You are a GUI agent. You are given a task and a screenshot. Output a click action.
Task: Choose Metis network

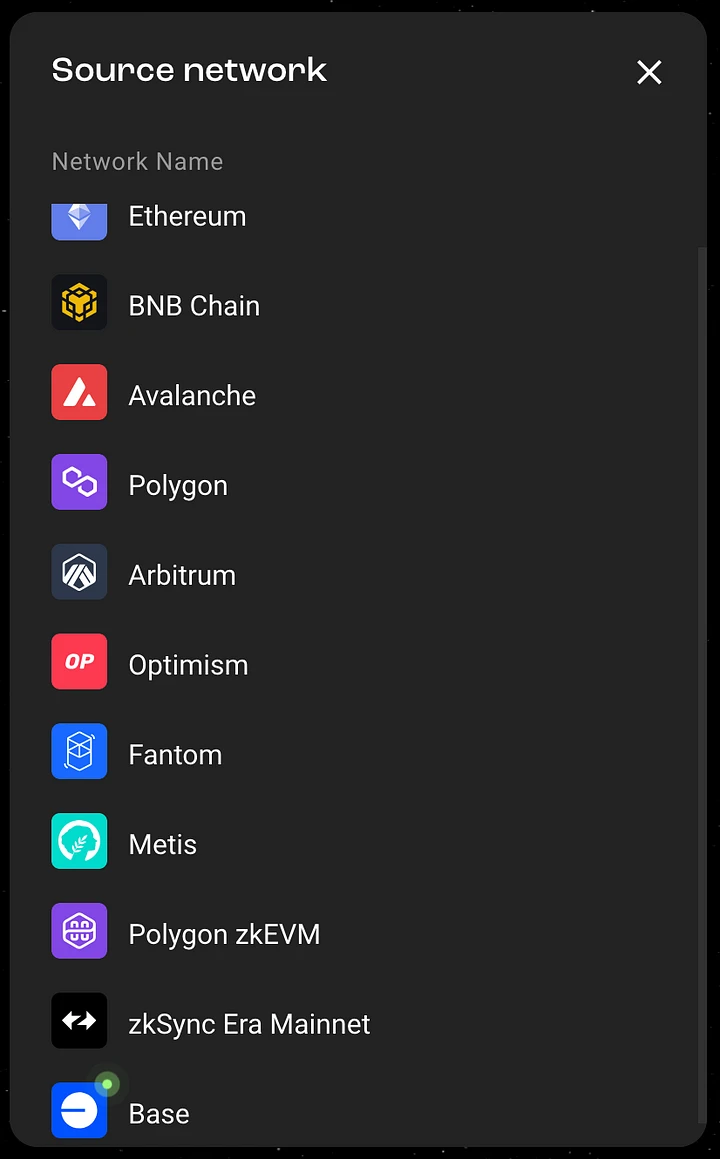162,845
